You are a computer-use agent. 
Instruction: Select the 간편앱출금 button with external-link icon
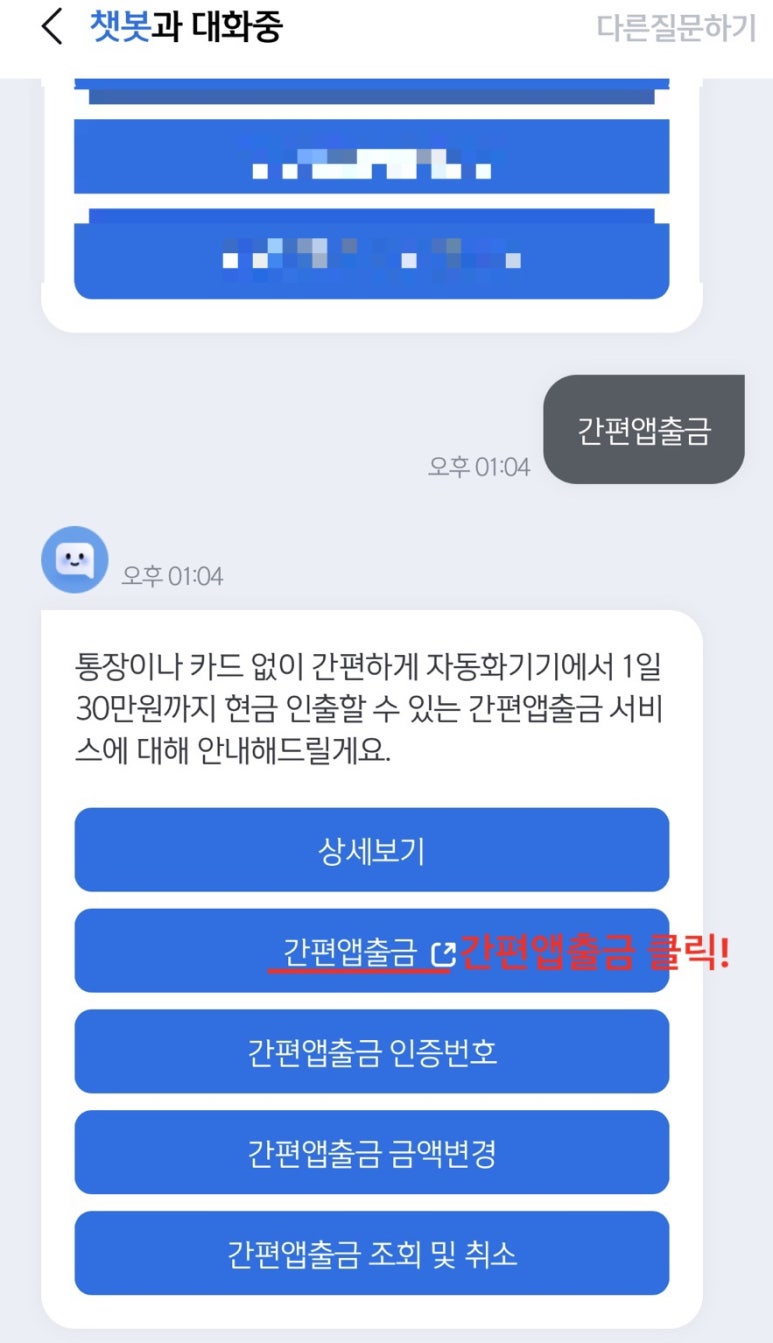[371, 951]
